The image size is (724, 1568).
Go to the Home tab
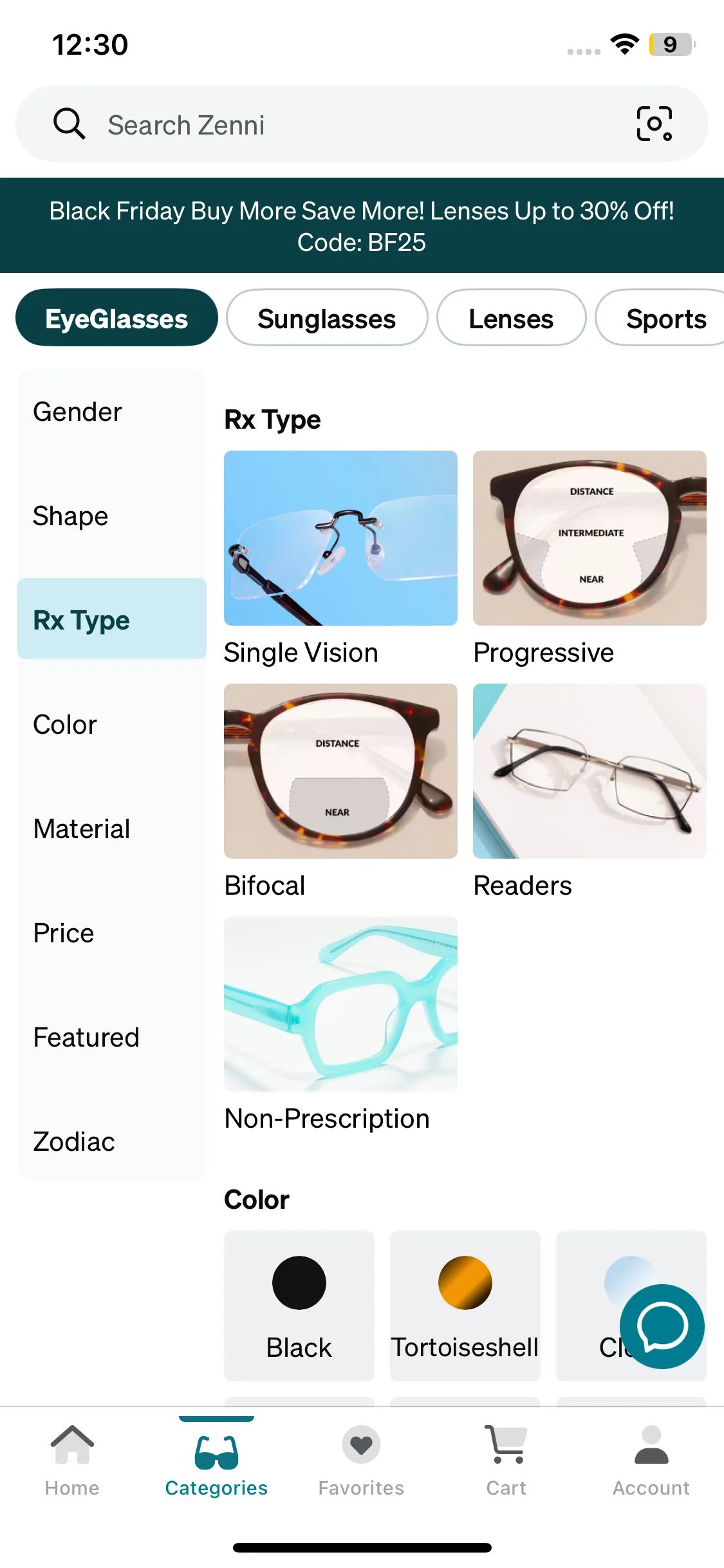[72, 1461]
